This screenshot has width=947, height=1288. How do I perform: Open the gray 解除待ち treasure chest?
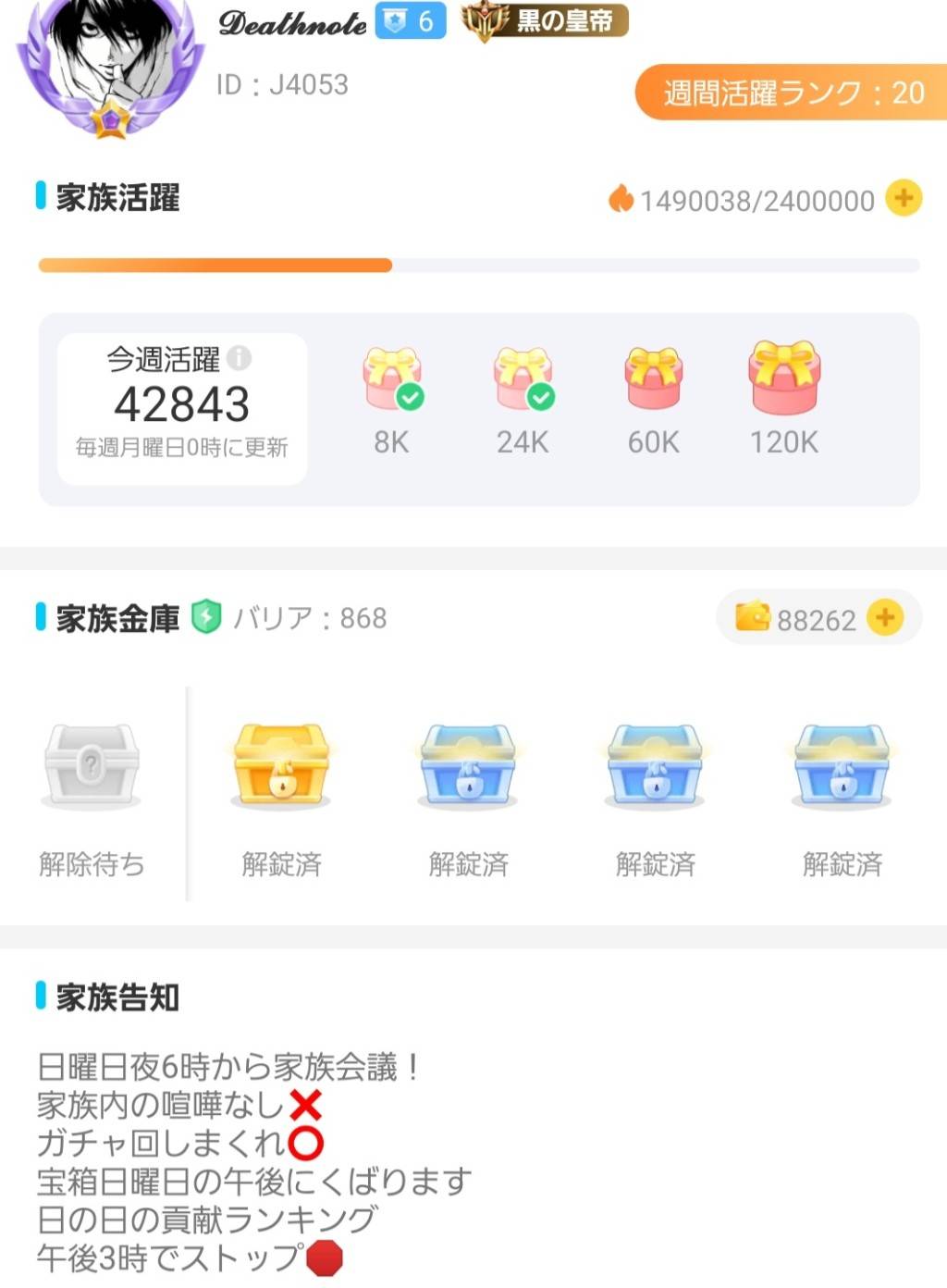tap(92, 767)
